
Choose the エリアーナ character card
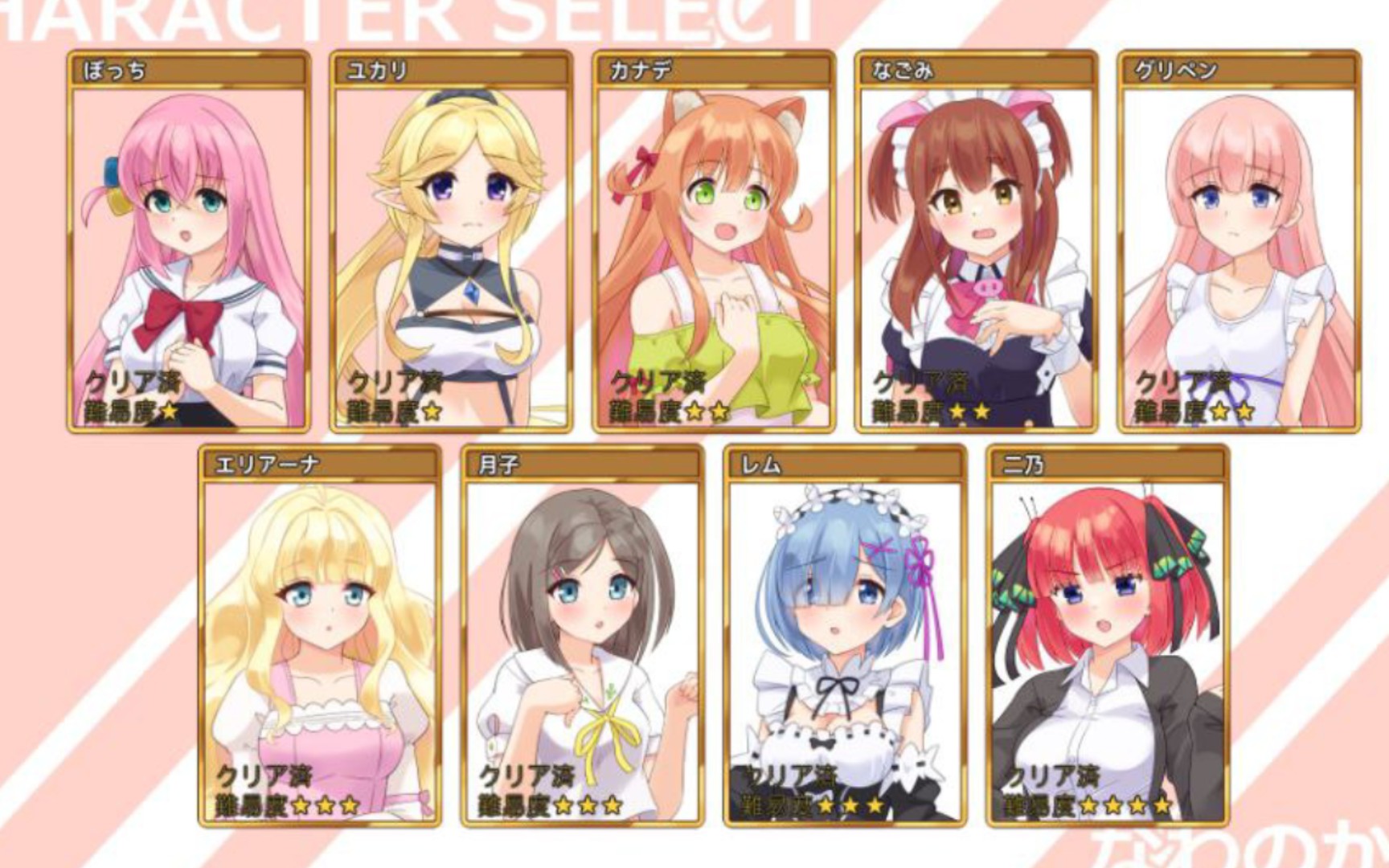pos(320,635)
